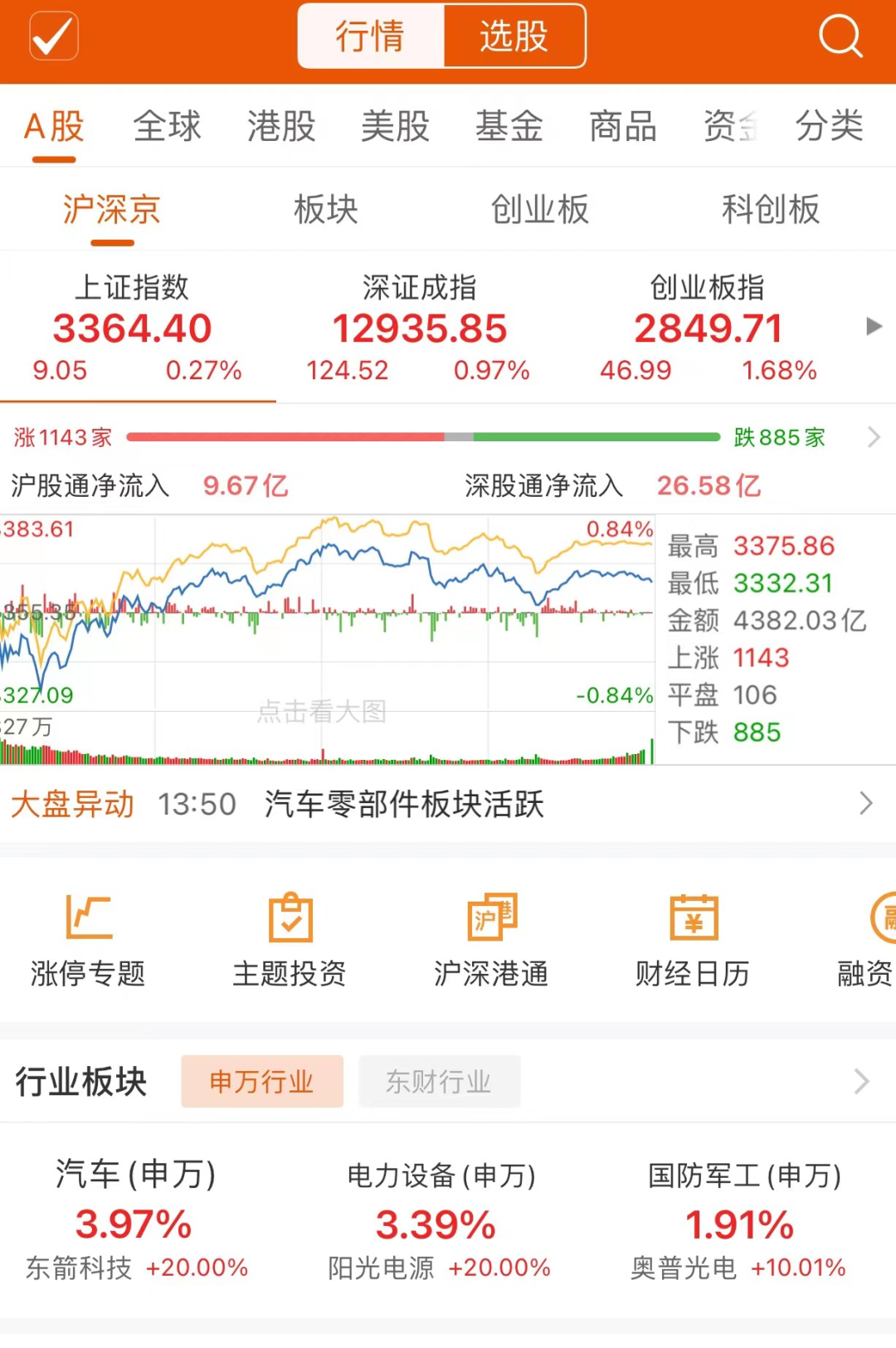Switch to the 美股 tab
Viewport: 896px width, 1348px height.
point(395,127)
